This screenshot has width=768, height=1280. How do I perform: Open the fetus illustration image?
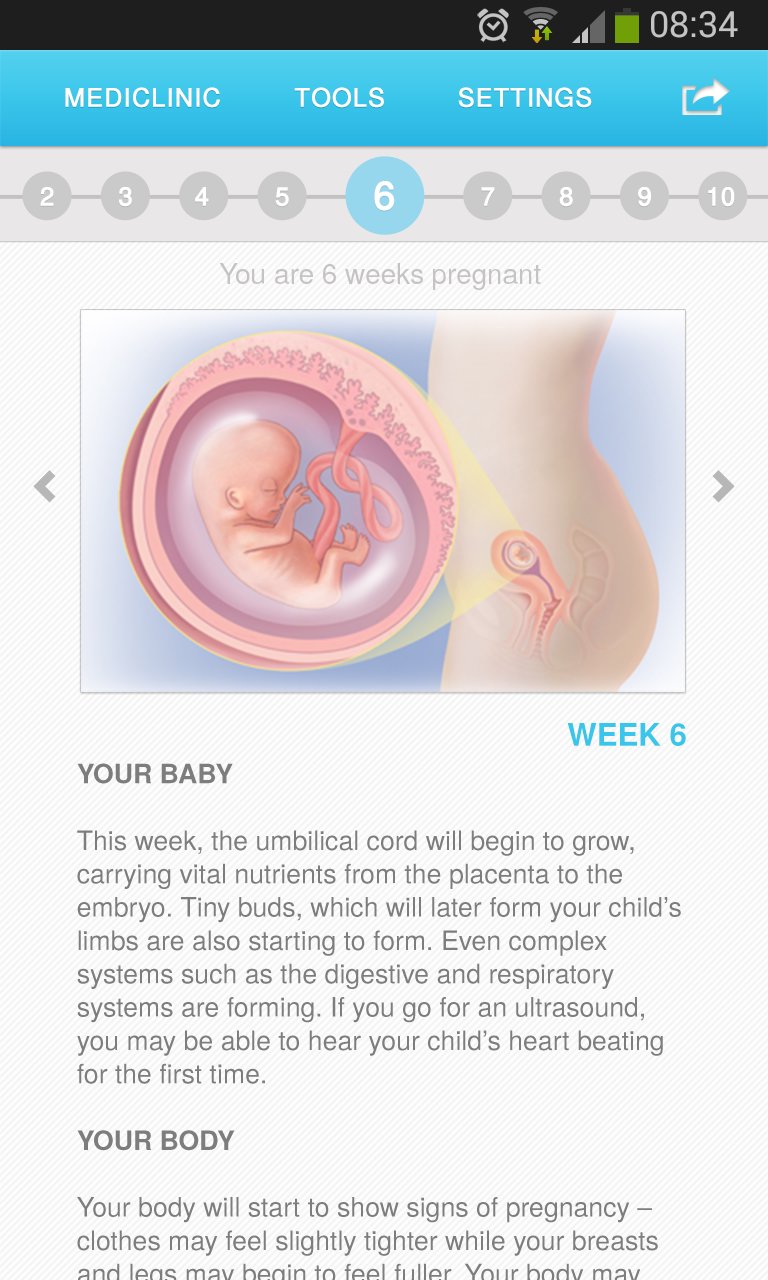point(383,498)
